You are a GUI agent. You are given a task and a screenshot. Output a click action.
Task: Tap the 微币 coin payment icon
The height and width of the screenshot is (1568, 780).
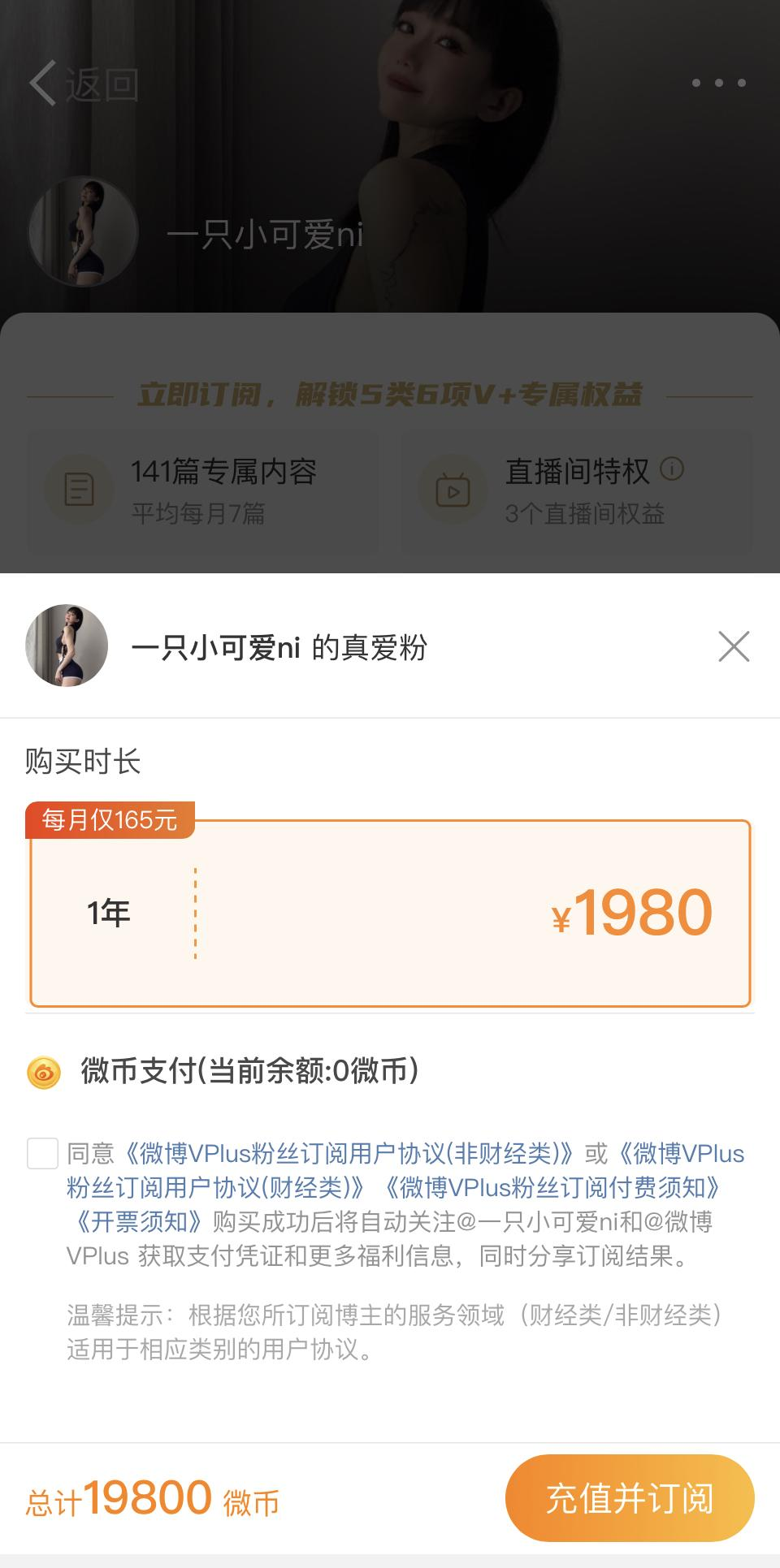[x=43, y=1073]
